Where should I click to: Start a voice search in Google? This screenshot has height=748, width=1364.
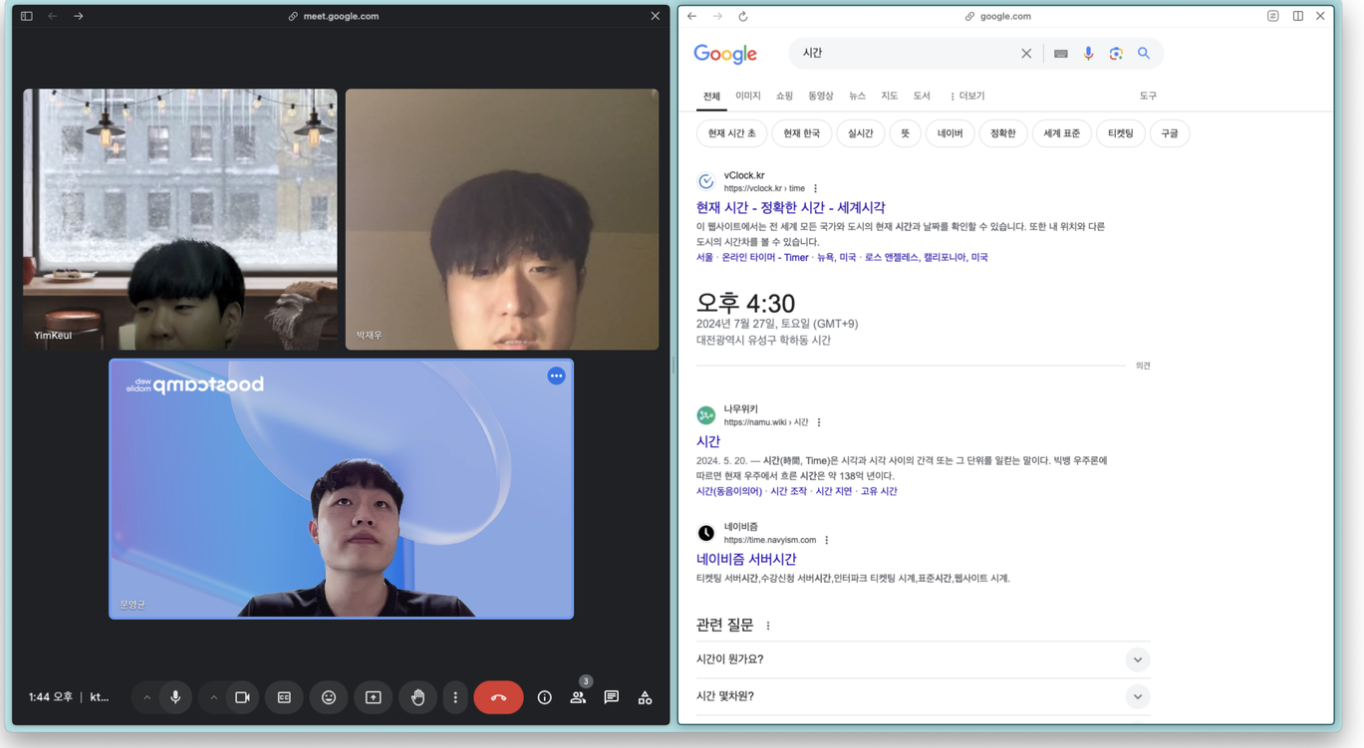tap(1088, 54)
